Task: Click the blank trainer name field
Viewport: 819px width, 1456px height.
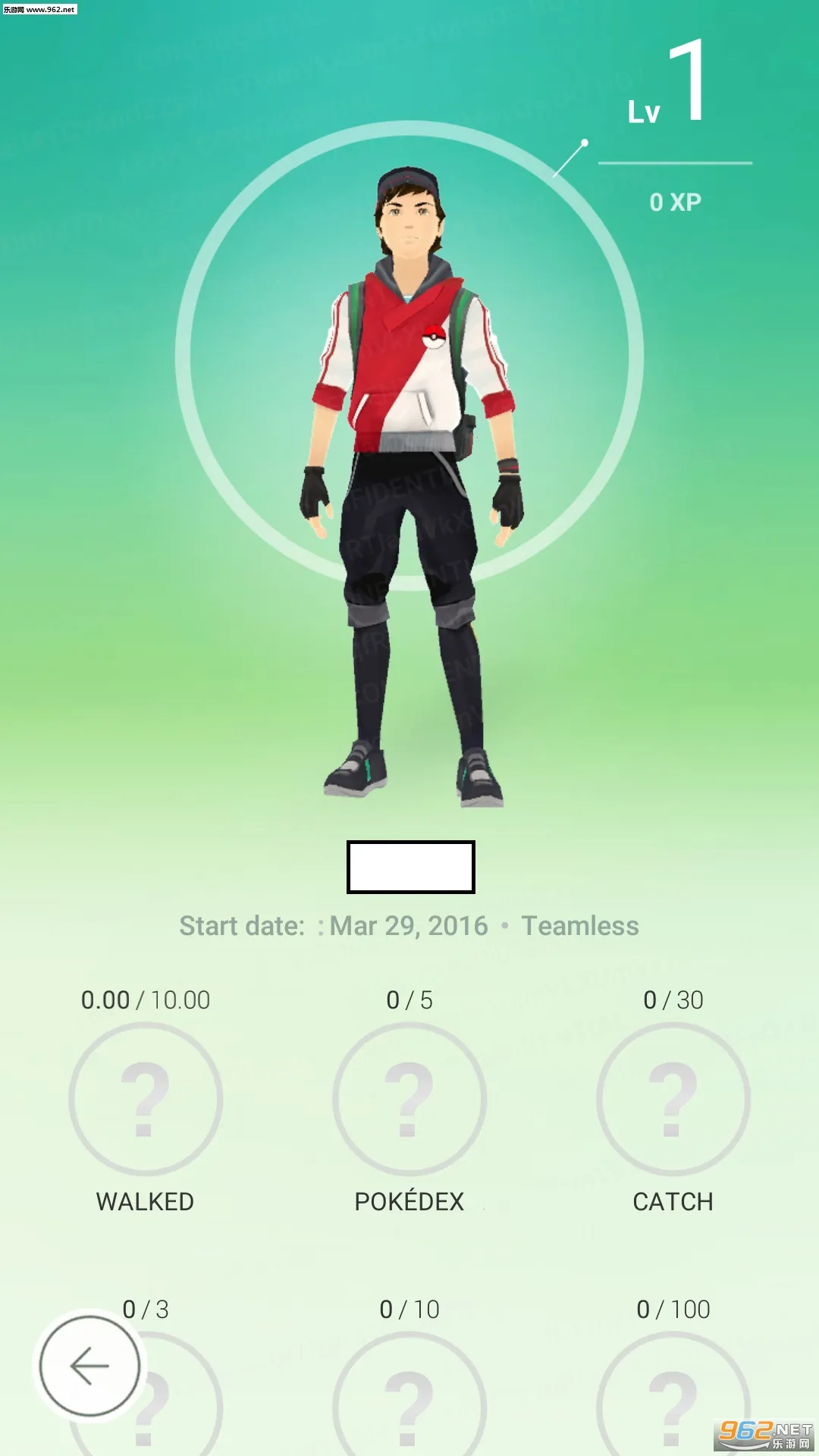Action: (411, 867)
